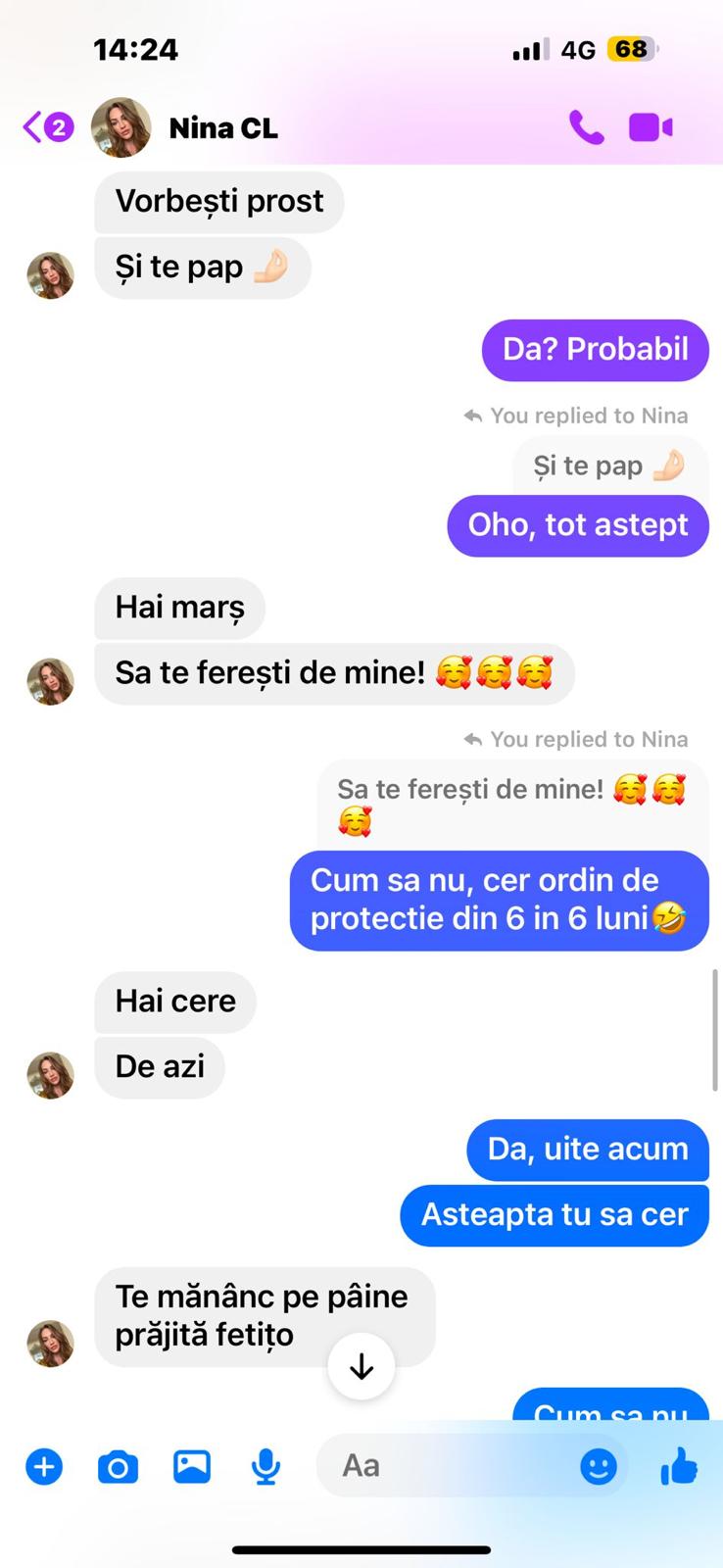This screenshot has width=723, height=1568.
Task: Open Nina CL's profile from the header
Action: (x=222, y=128)
